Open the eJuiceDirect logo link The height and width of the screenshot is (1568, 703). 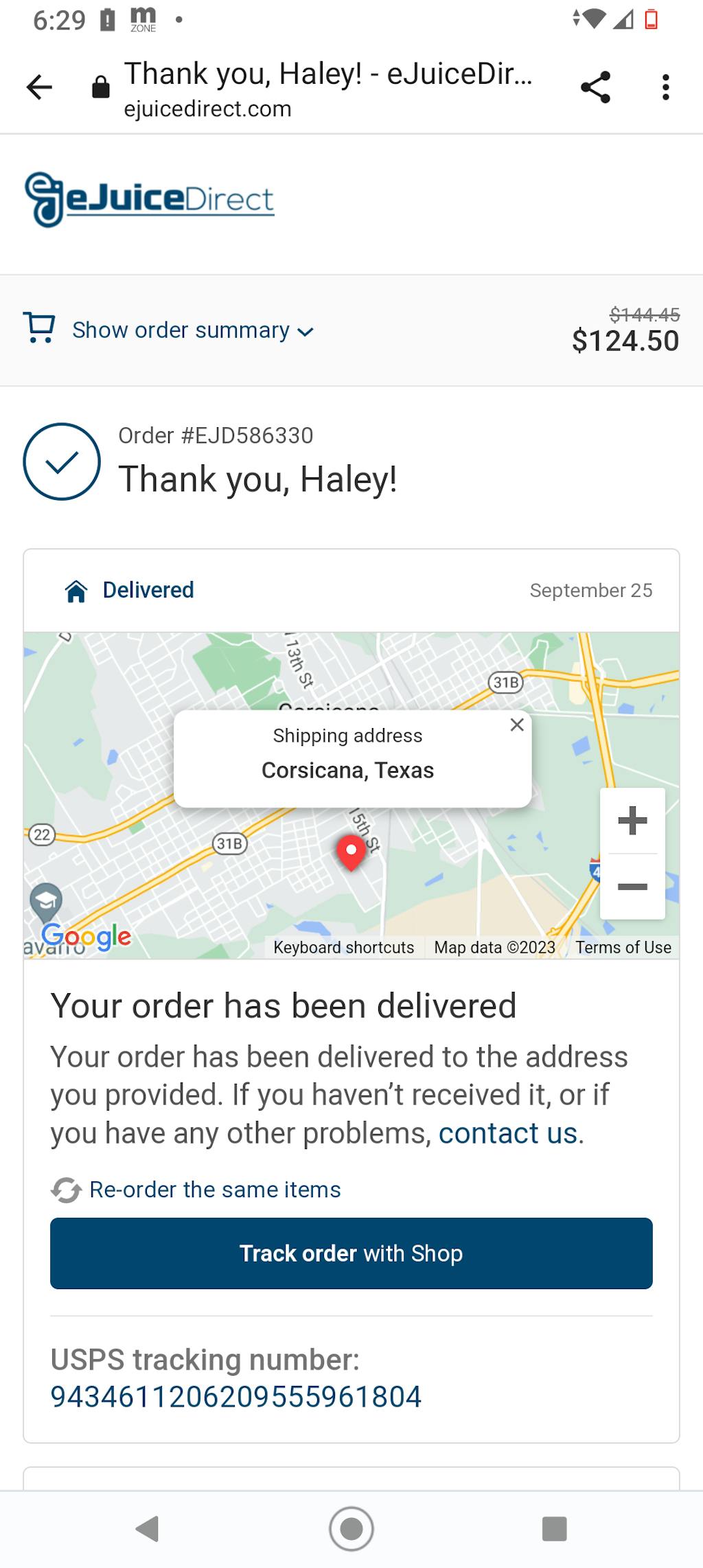(x=150, y=200)
